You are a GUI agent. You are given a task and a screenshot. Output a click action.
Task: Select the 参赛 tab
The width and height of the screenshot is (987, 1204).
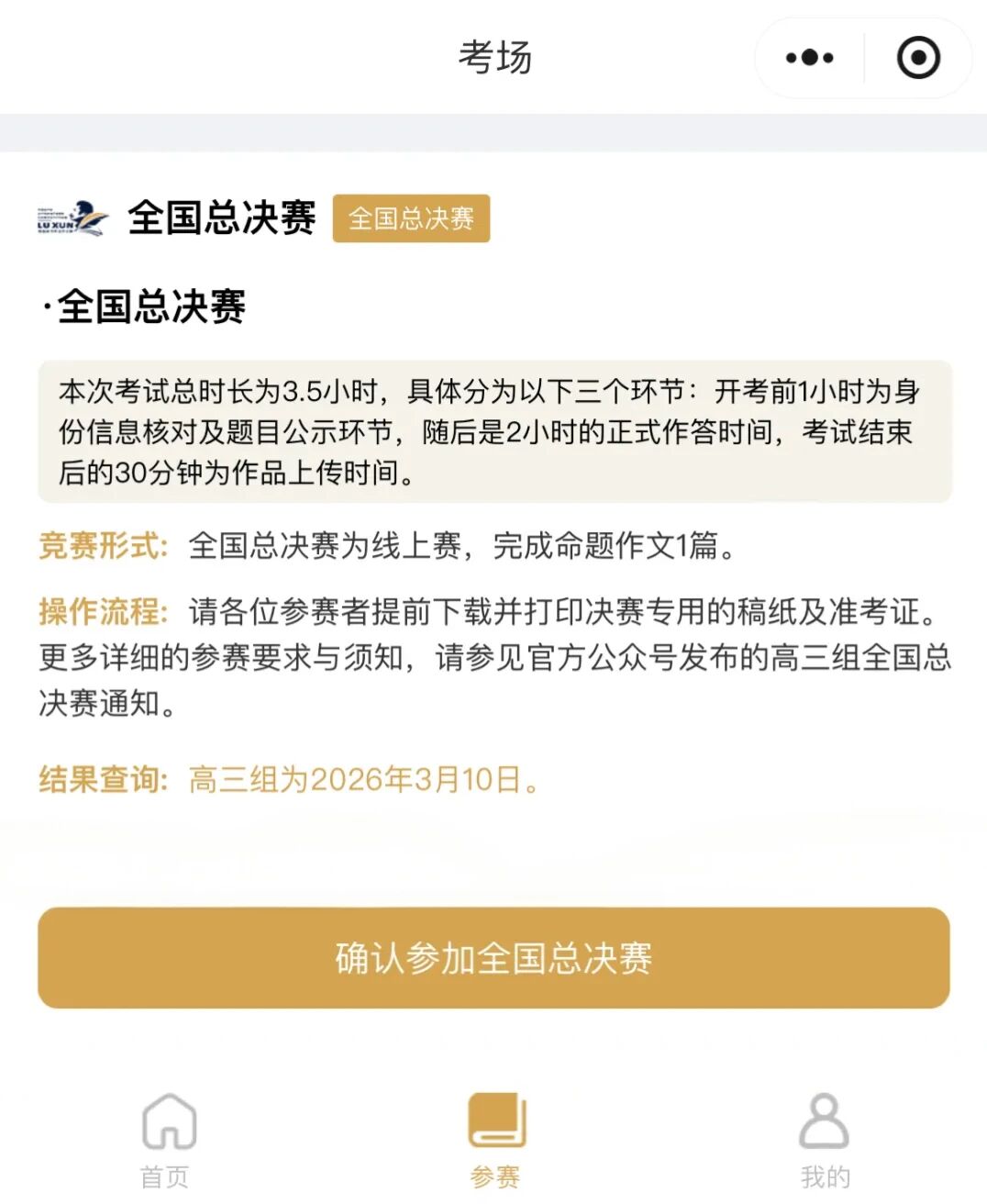tap(495, 1138)
